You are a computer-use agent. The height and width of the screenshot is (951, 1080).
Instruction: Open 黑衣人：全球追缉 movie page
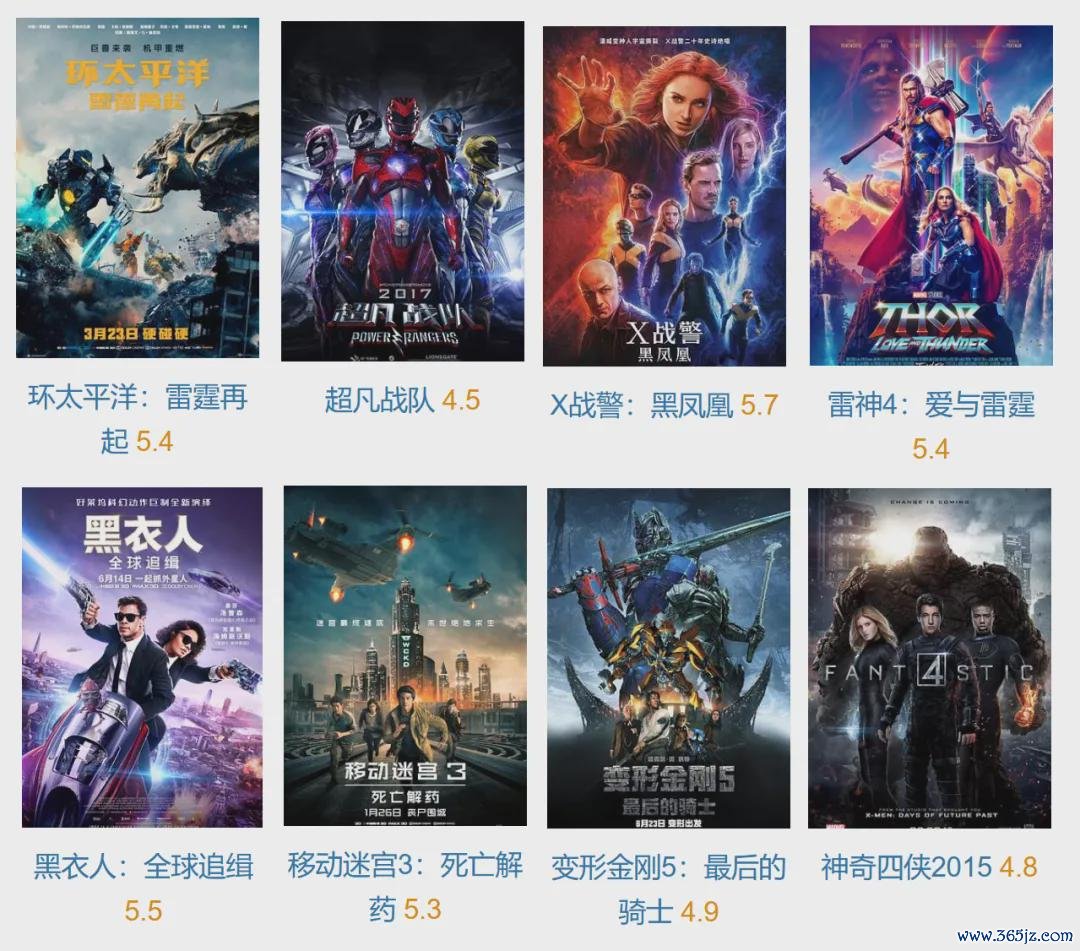pyautogui.click(x=142, y=657)
